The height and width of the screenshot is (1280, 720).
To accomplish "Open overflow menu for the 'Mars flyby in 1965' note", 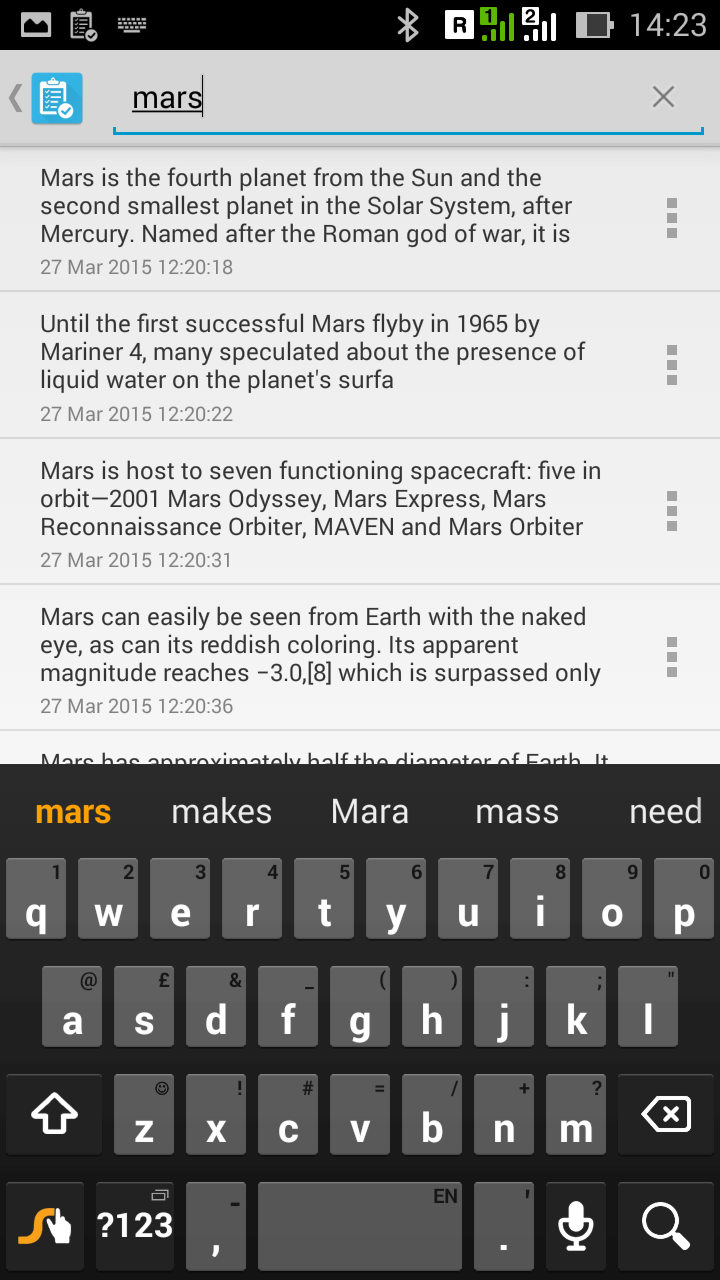I will pos(672,365).
